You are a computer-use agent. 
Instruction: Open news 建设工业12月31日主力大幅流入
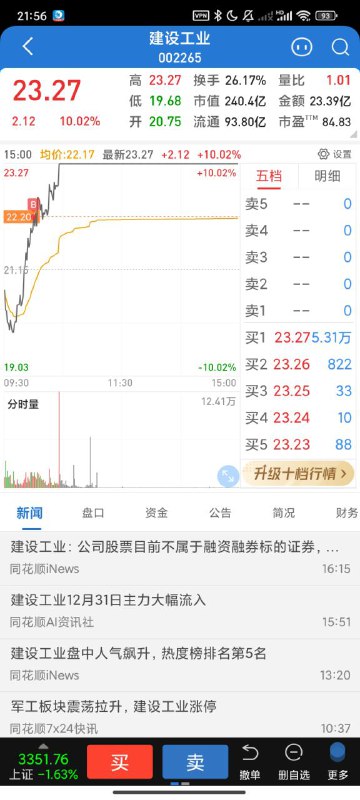tap(180, 611)
